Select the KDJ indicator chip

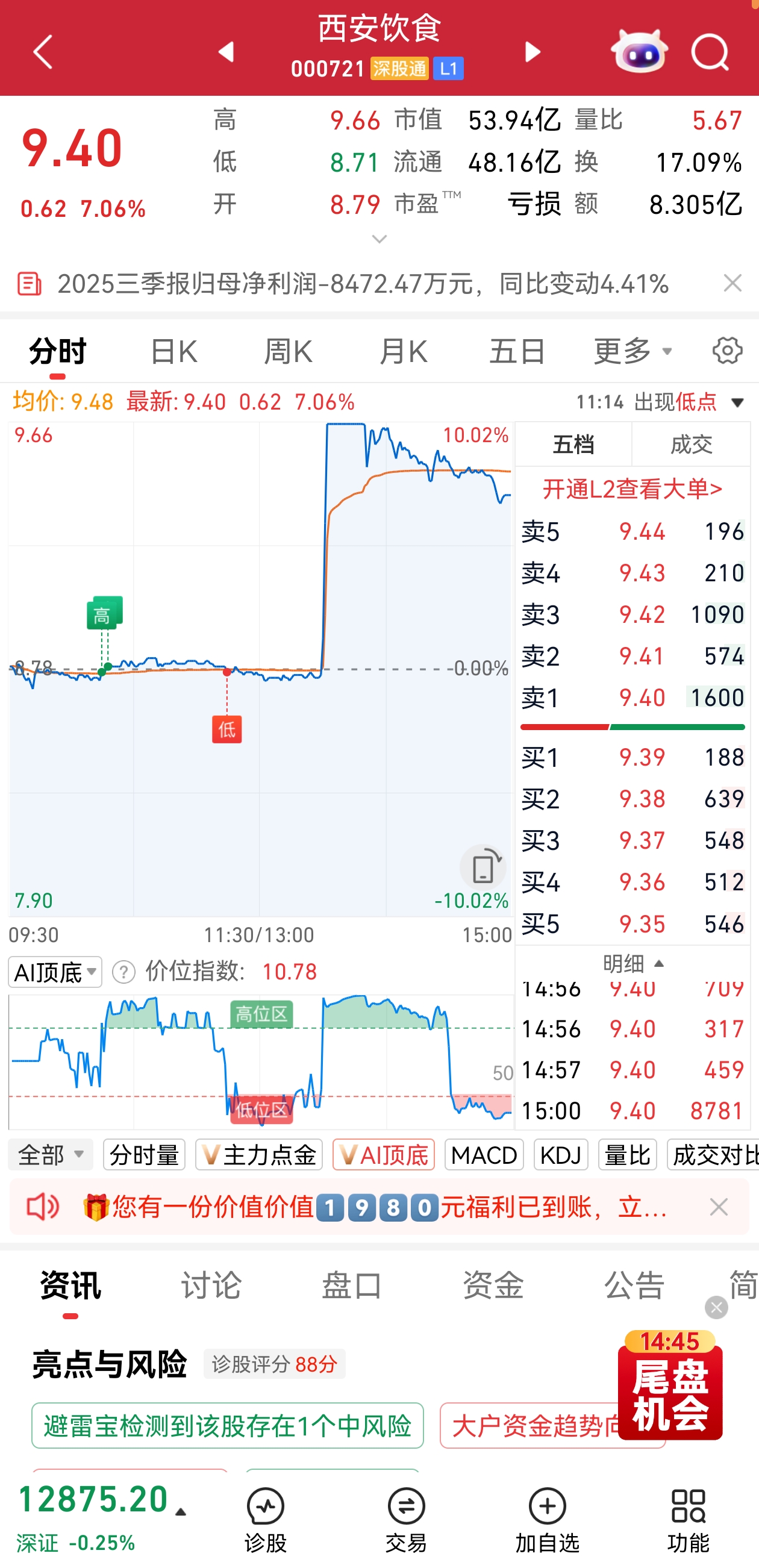pos(561,1155)
